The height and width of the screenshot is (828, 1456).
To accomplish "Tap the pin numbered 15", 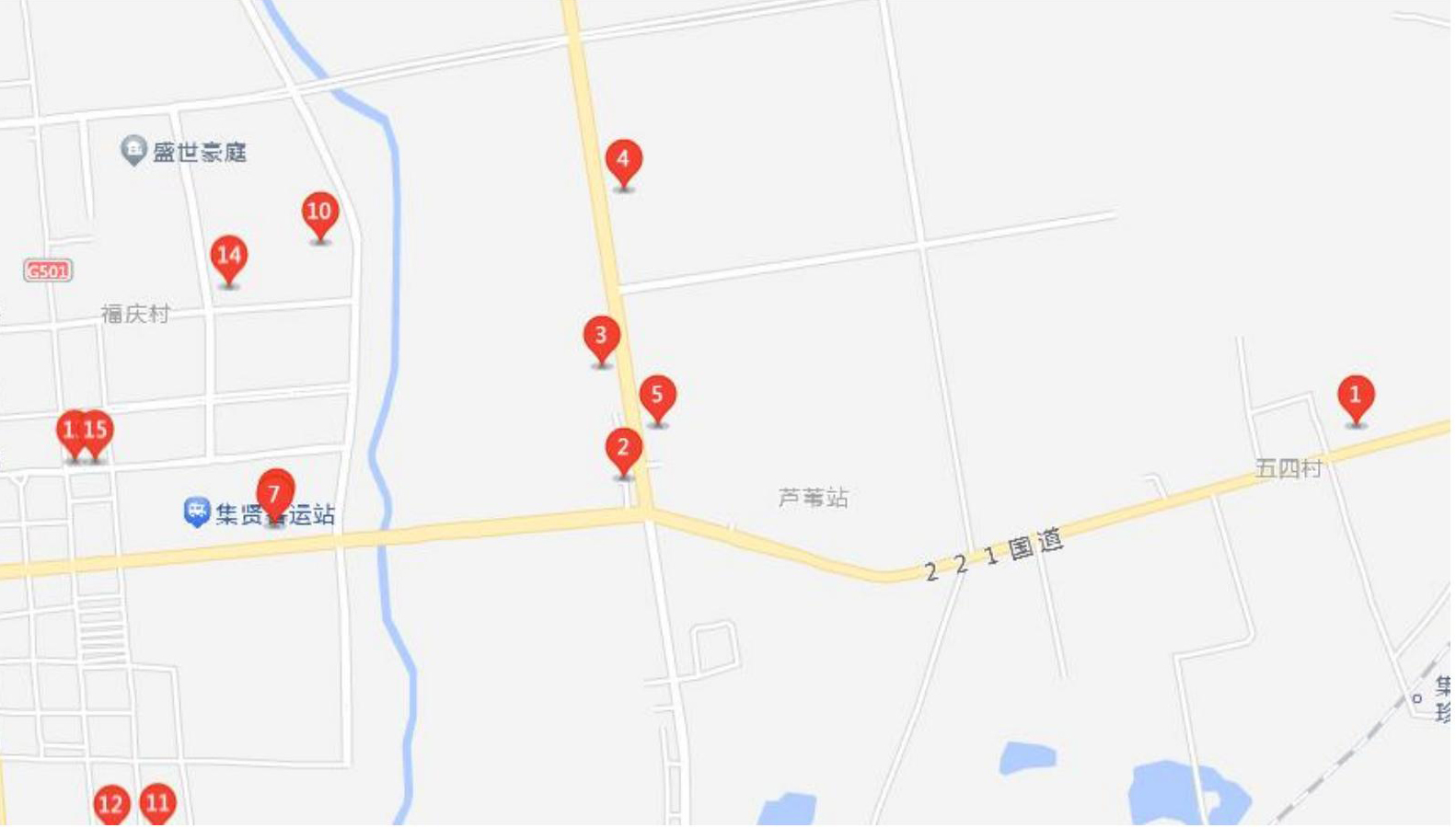I will [98, 432].
